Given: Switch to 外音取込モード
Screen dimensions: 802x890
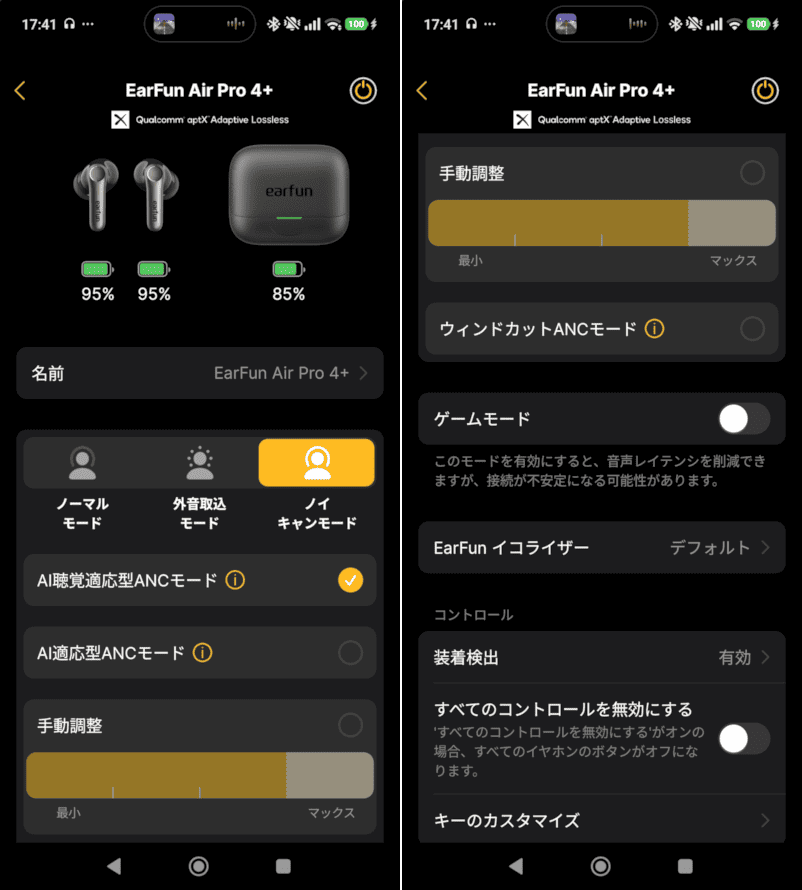Looking at the screenshot, I should click(199, 485).
